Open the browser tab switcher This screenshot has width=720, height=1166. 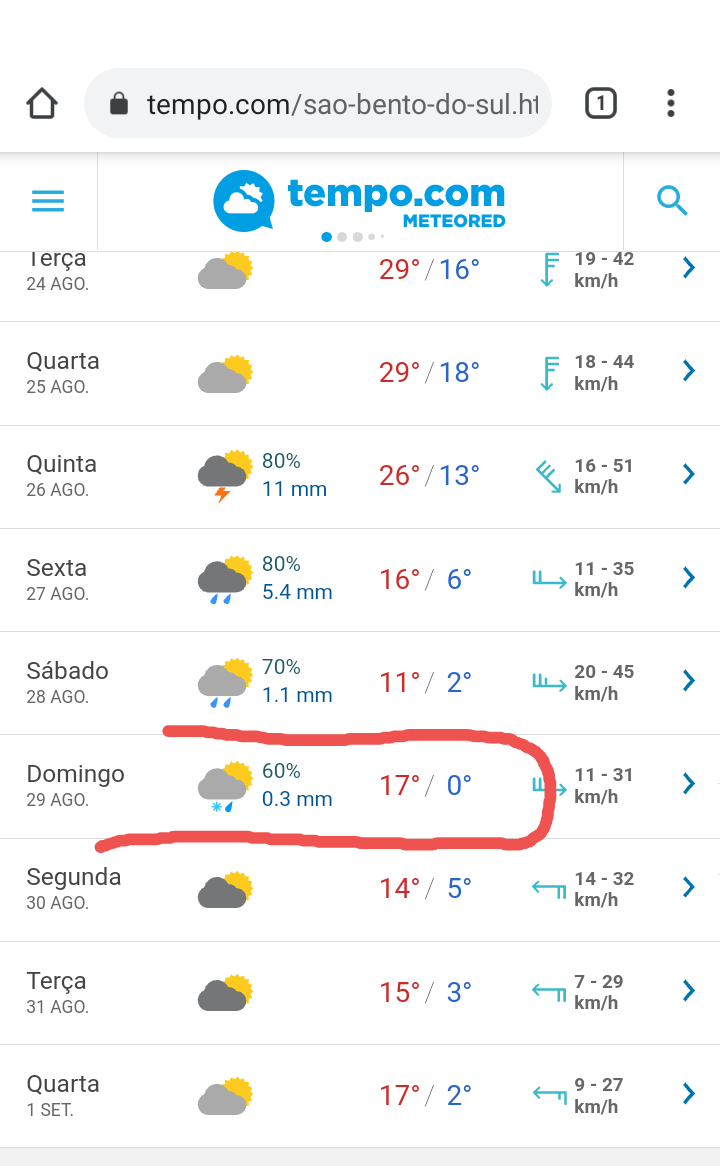tap(600, 103)
